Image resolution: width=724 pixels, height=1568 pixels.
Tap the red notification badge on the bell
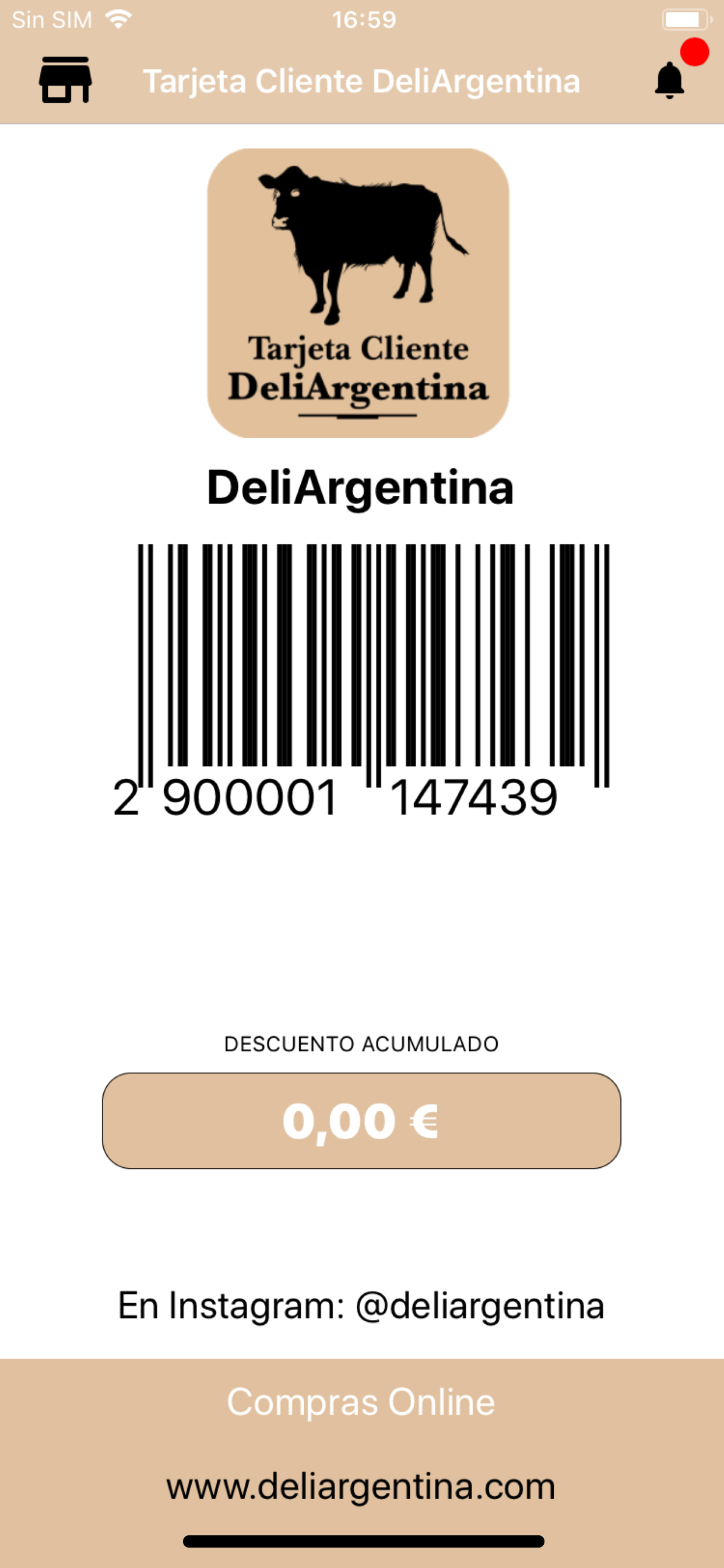695,52
